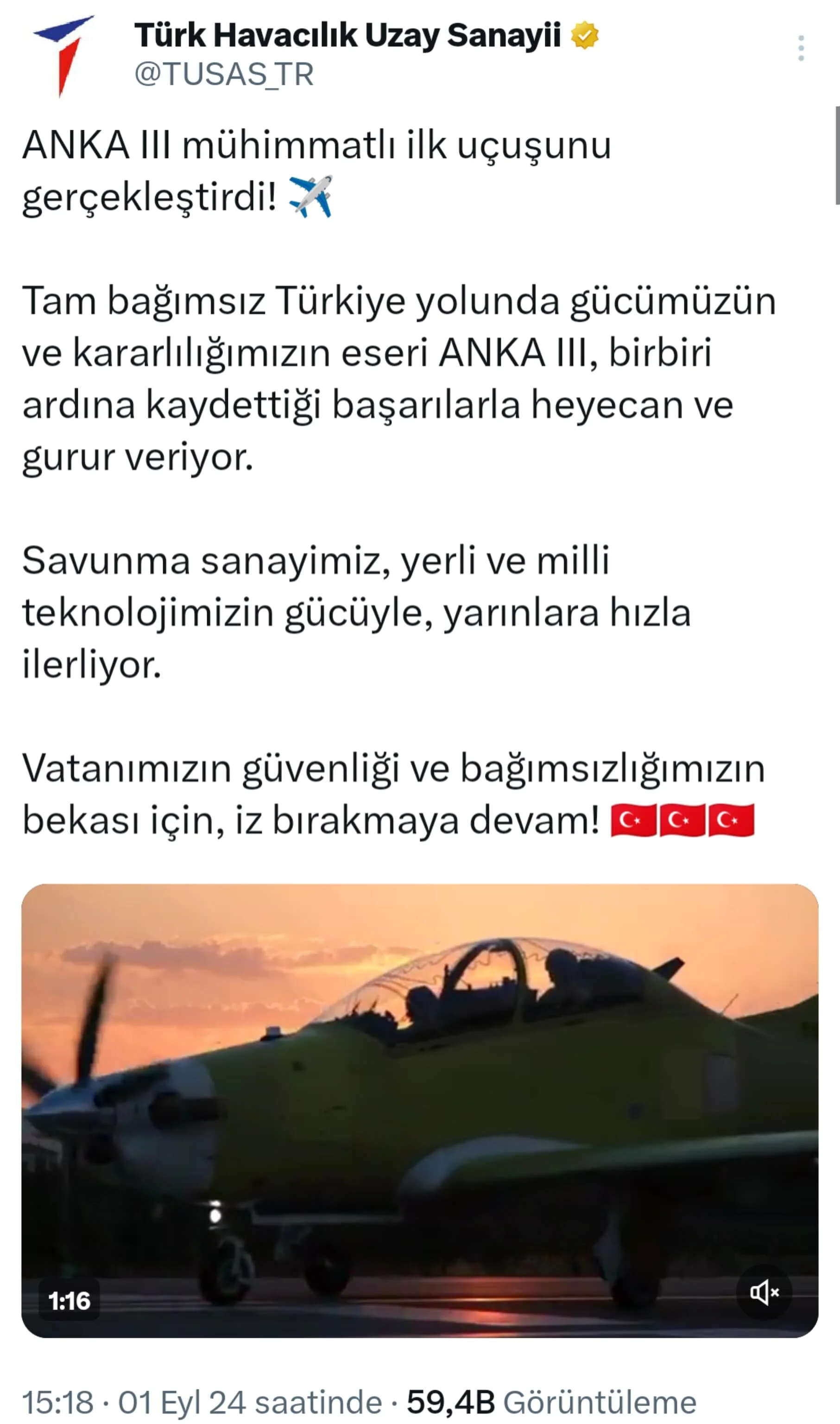The height and width of the screenshot is (1424, 840).
Task: Play the ANKA III video
Action: point(419,1110)
